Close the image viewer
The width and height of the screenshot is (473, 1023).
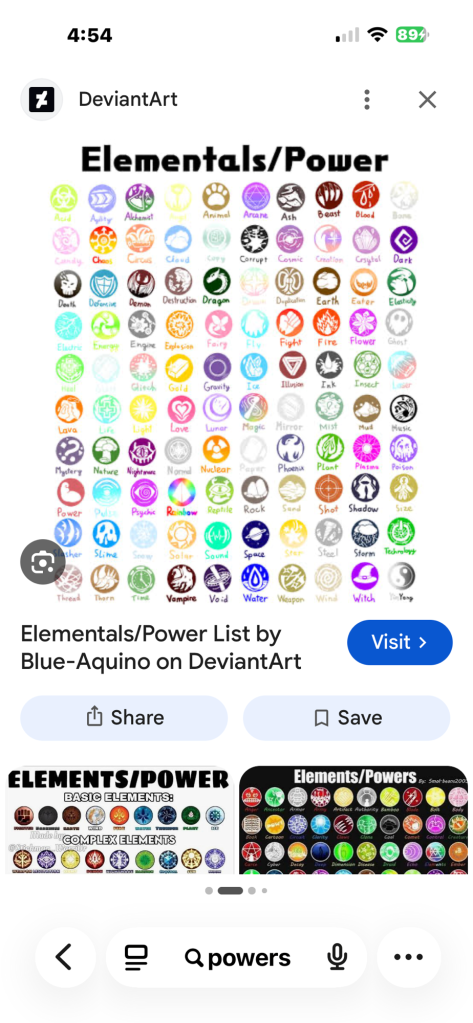tap(427, 100)
